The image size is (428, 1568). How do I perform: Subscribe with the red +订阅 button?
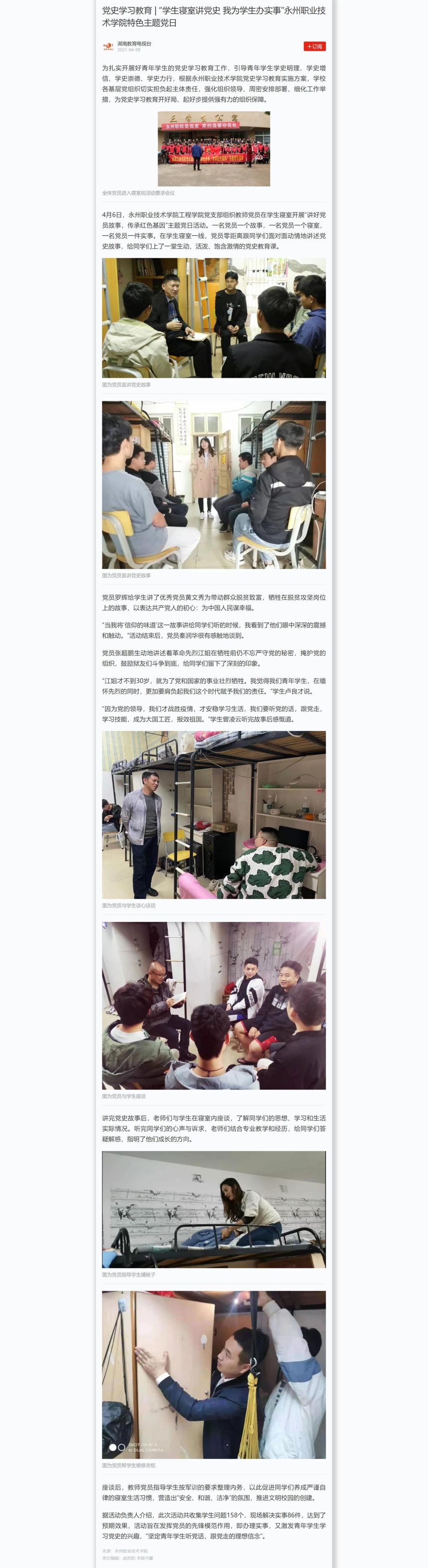[x=314, y=46]
